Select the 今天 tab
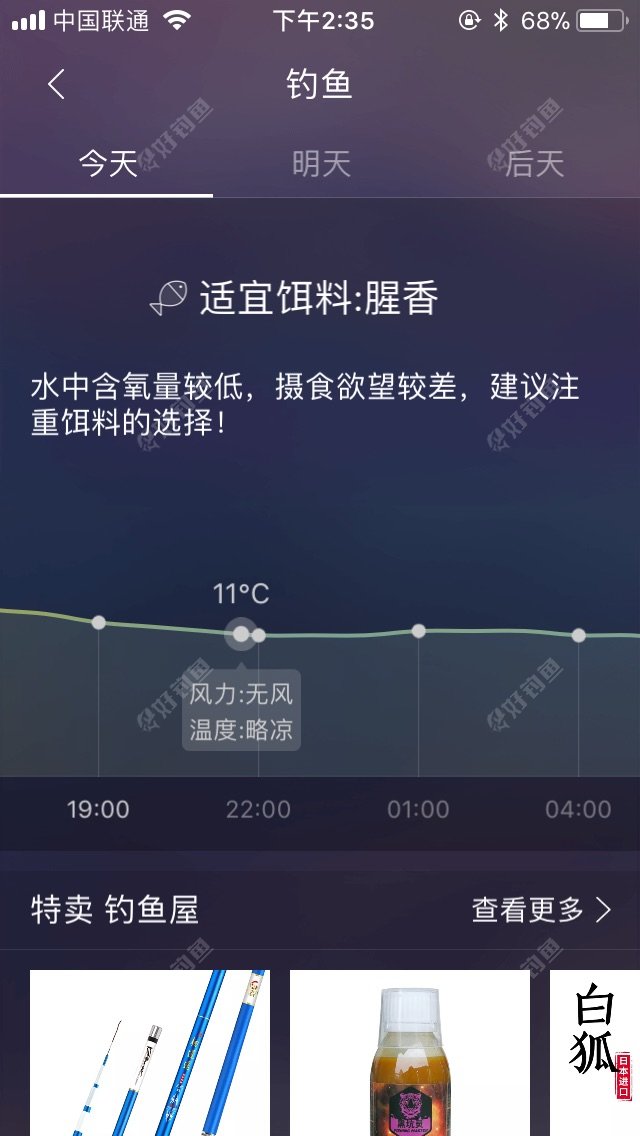640x1136 pixels. [107, 164]
